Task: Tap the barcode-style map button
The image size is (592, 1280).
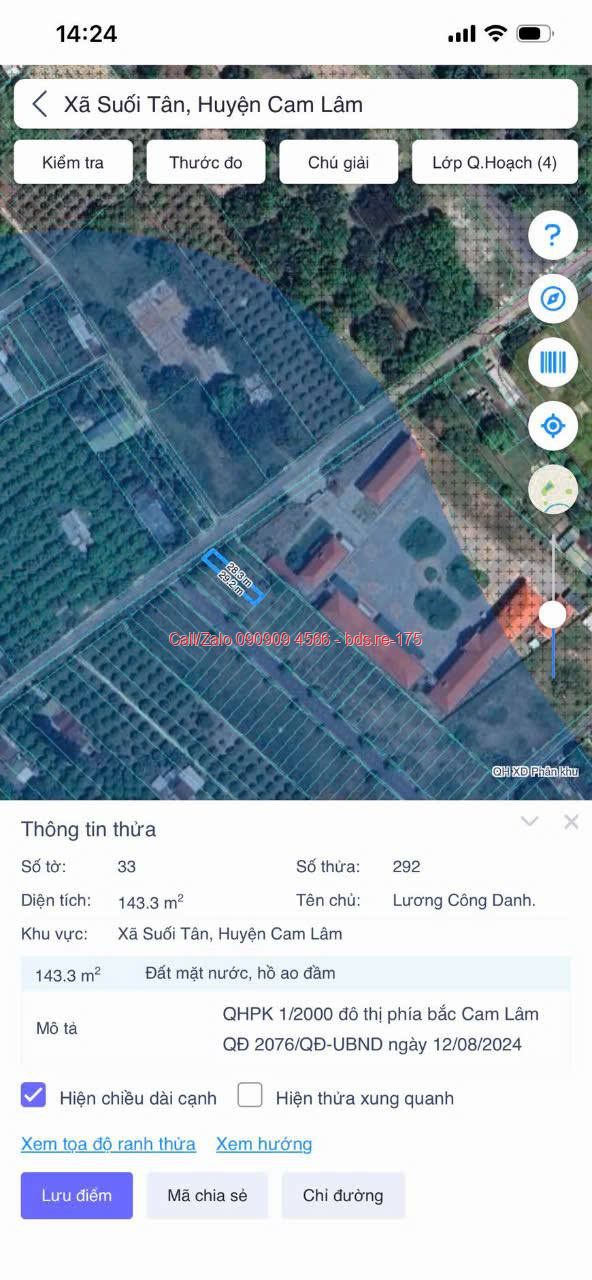Action: pyautogui.click(x=553, y=362)
